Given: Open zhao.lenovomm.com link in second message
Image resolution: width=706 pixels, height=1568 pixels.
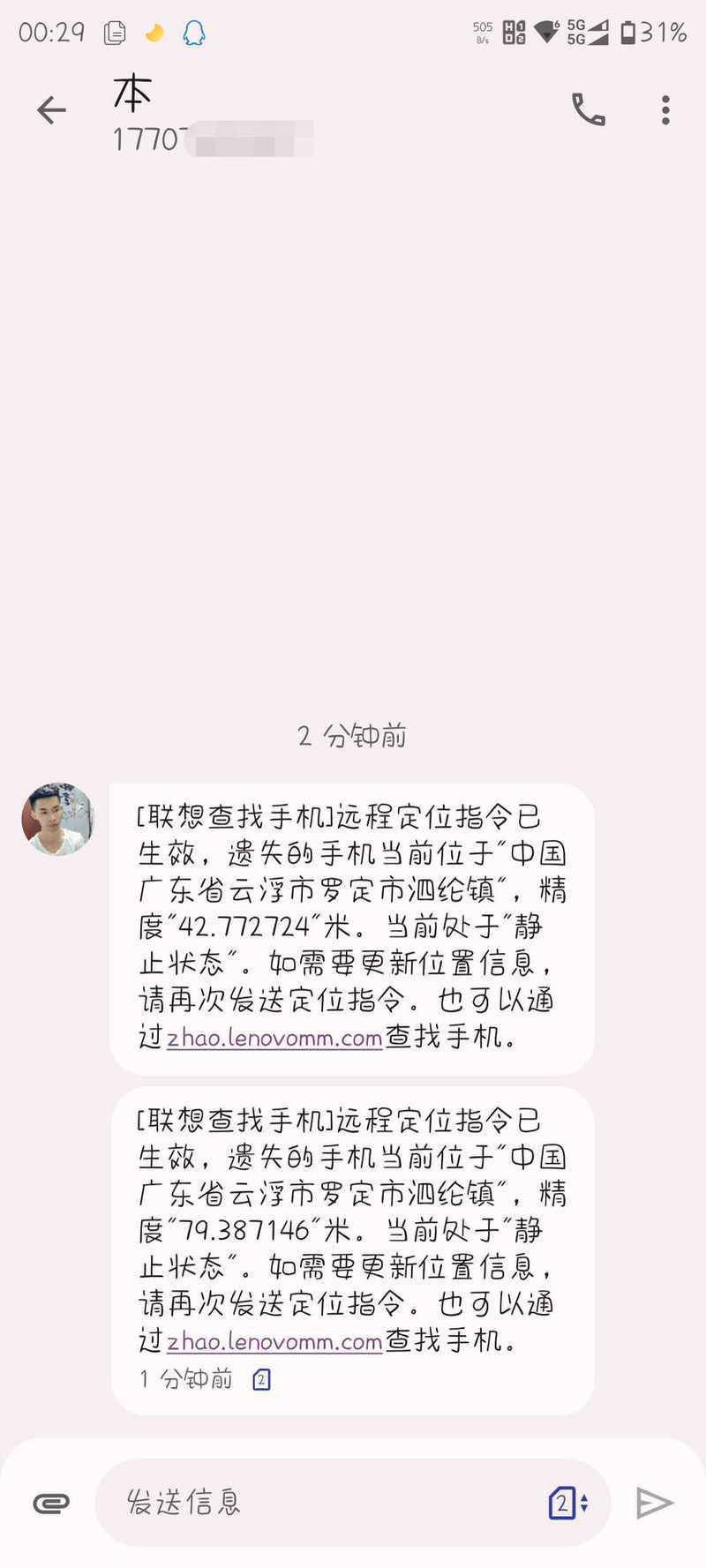Looking at the screenshot, I should coord(274,1341).
